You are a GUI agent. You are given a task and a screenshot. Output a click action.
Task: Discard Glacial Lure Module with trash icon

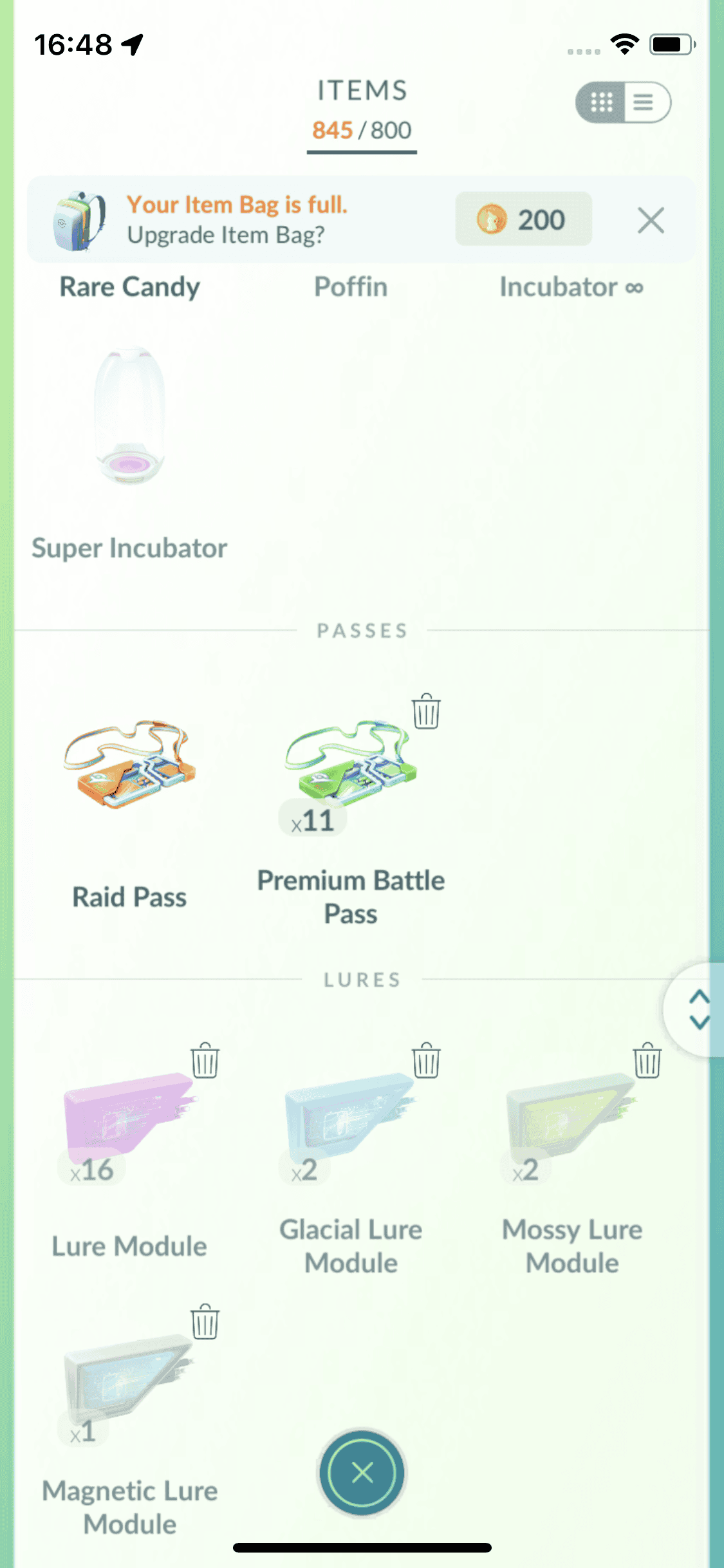tap(426, 1061)
